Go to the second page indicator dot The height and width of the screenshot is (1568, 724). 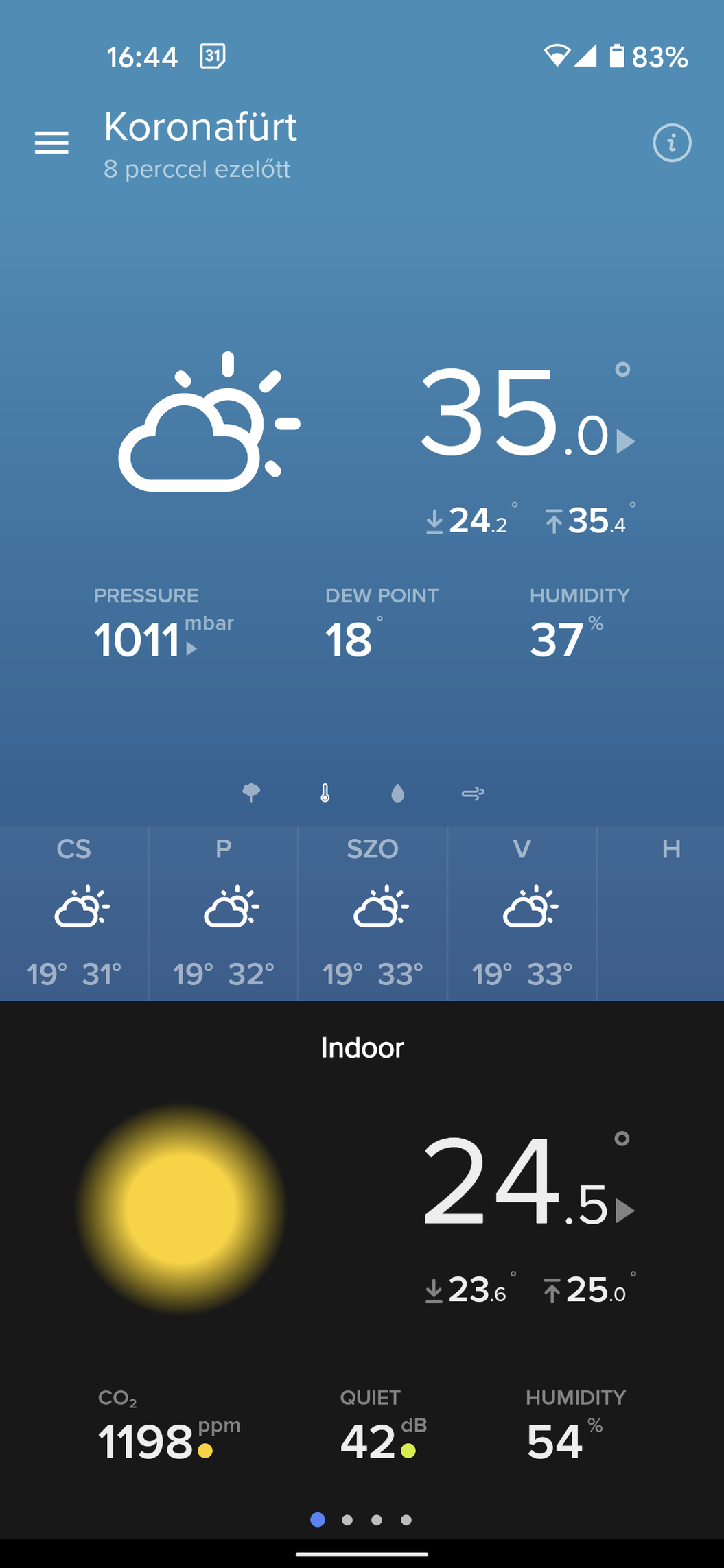347,1520
